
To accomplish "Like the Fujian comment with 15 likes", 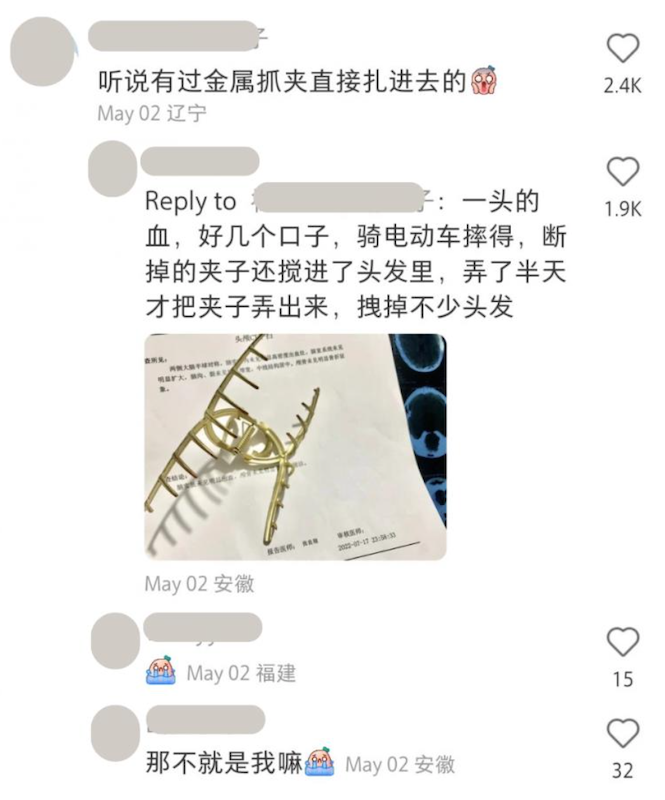I will [623, 641].
